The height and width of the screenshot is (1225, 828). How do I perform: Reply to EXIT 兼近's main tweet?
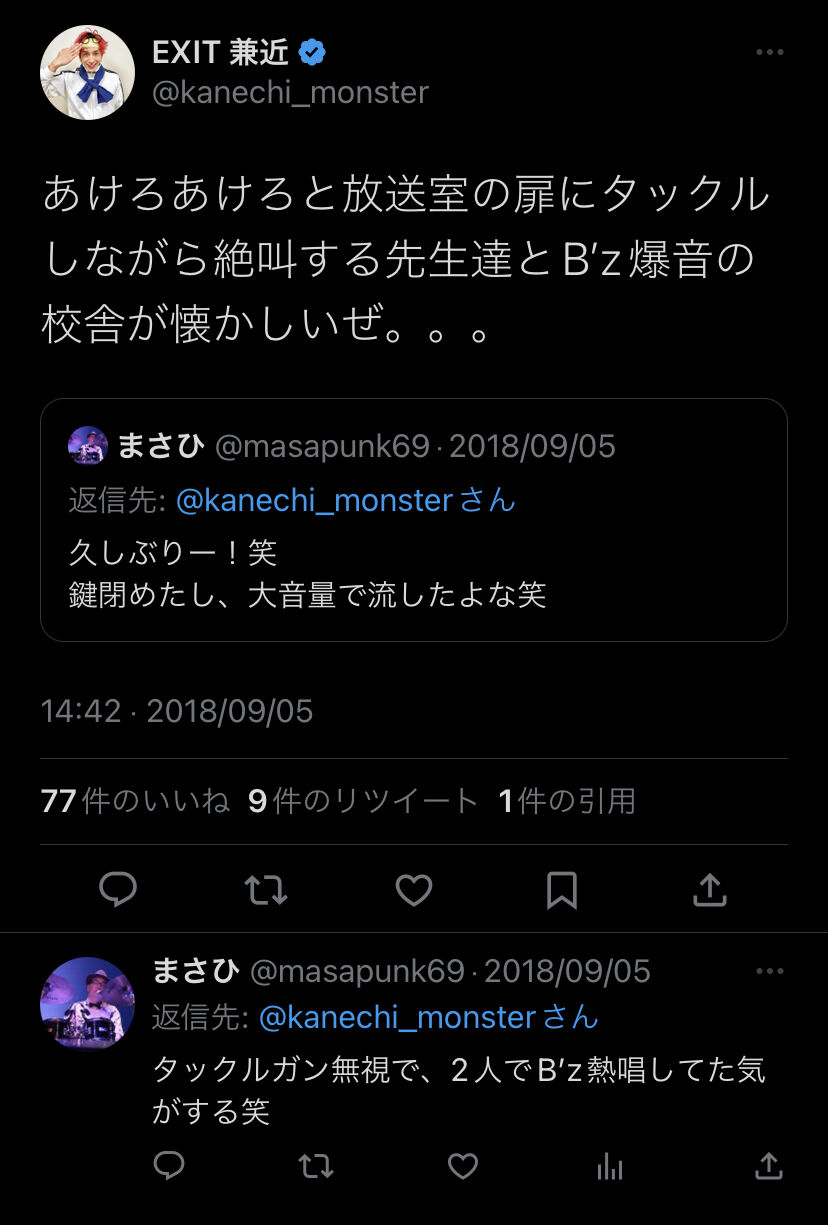(119, 889)
